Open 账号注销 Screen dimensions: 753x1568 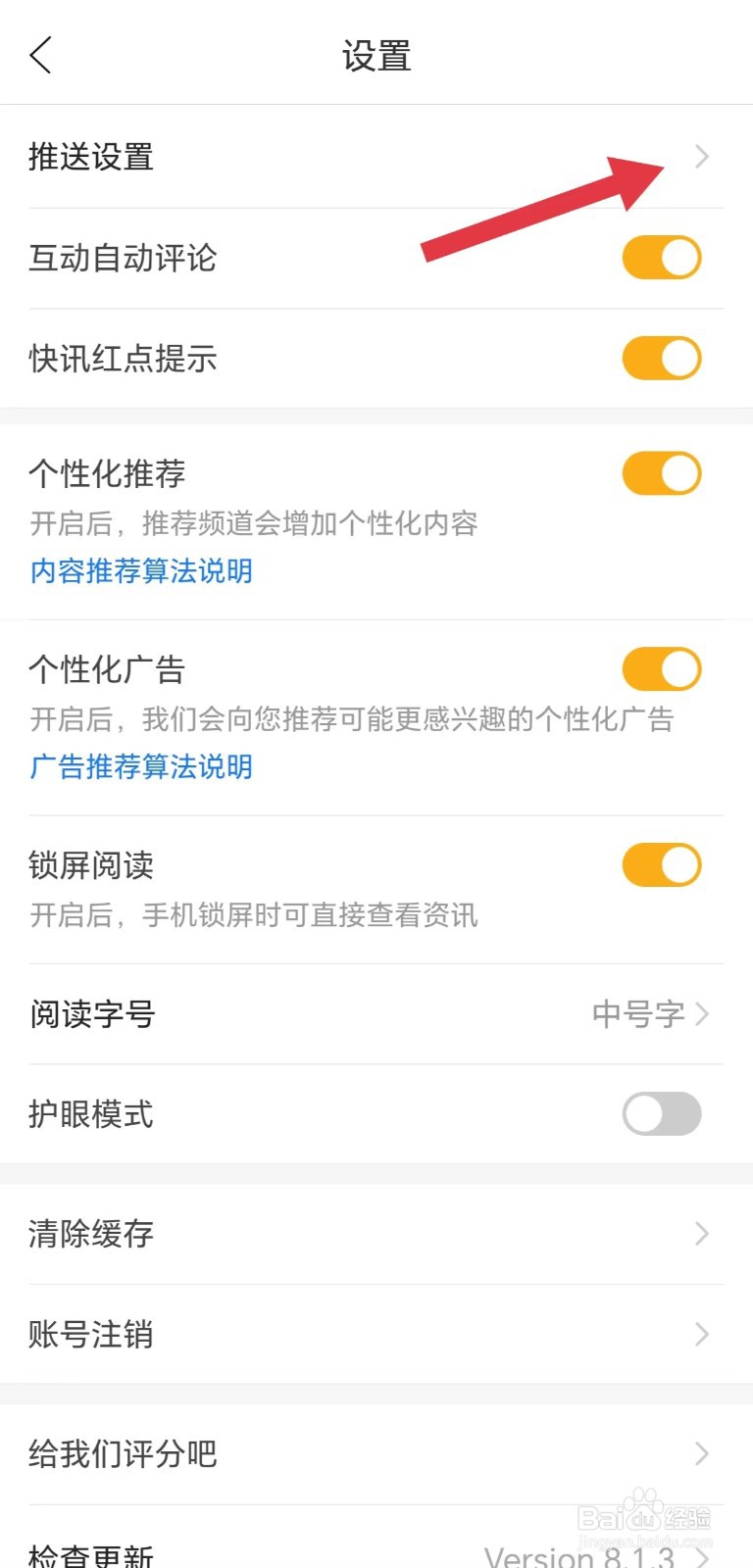tap(376, 1334)
